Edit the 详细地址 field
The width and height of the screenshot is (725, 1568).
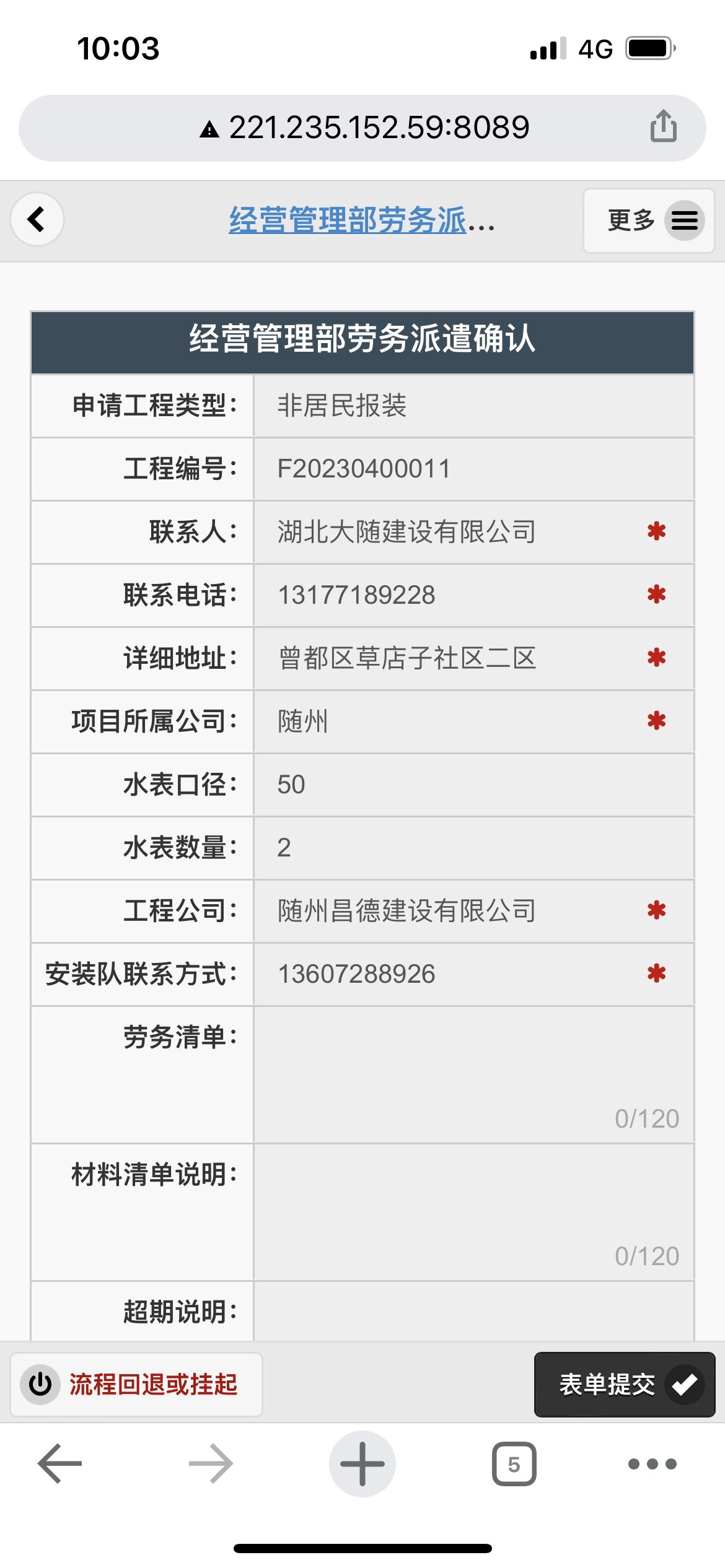pos(452,658)
